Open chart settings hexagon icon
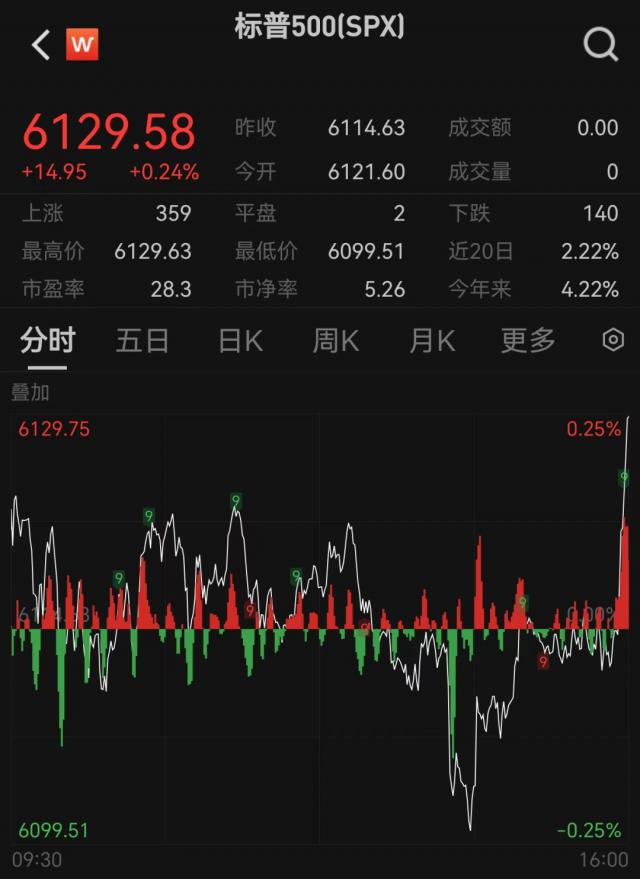This screenshot has height=879, width=640. click(613, 341)
